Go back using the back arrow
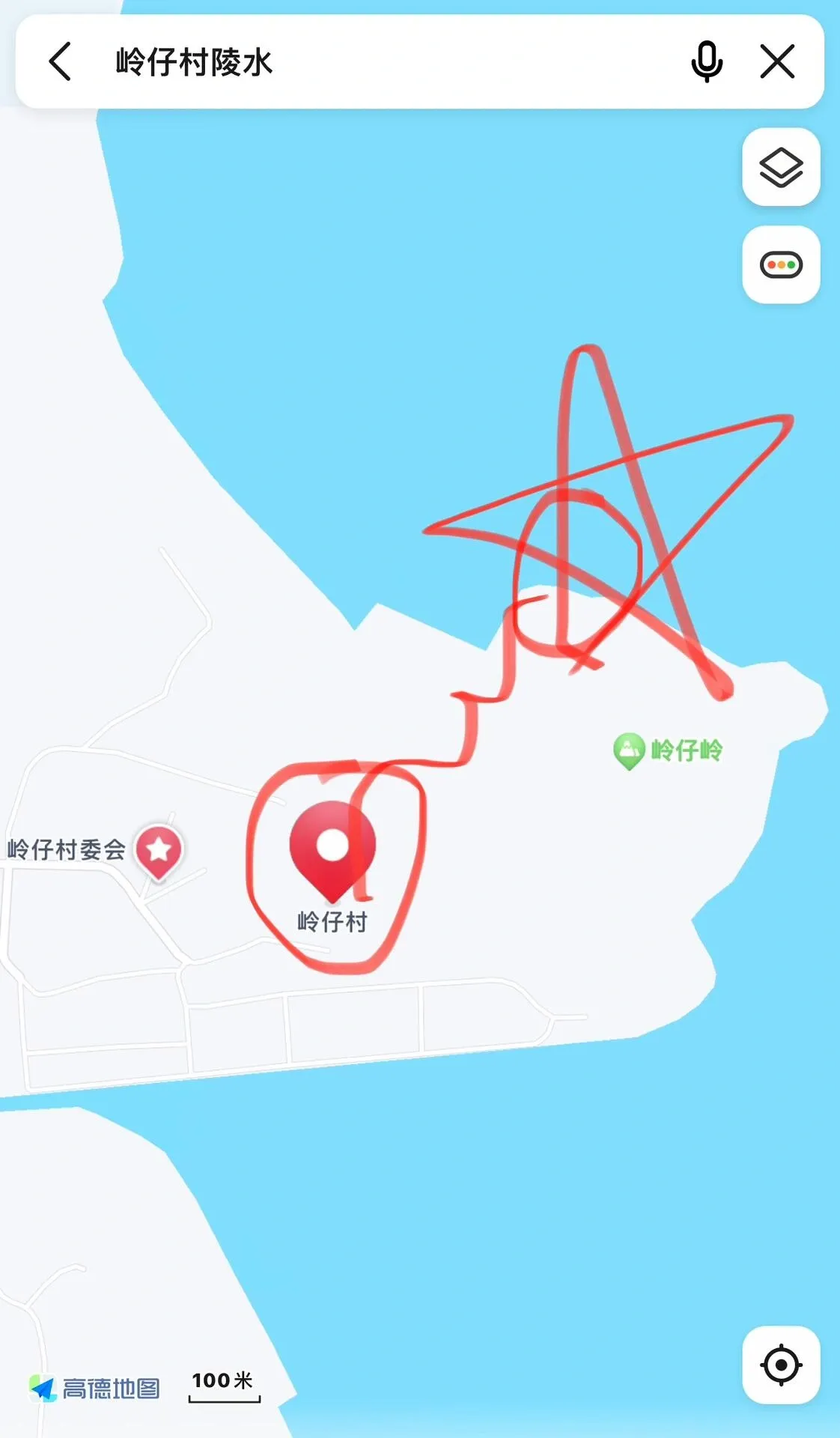 [60, 61]
